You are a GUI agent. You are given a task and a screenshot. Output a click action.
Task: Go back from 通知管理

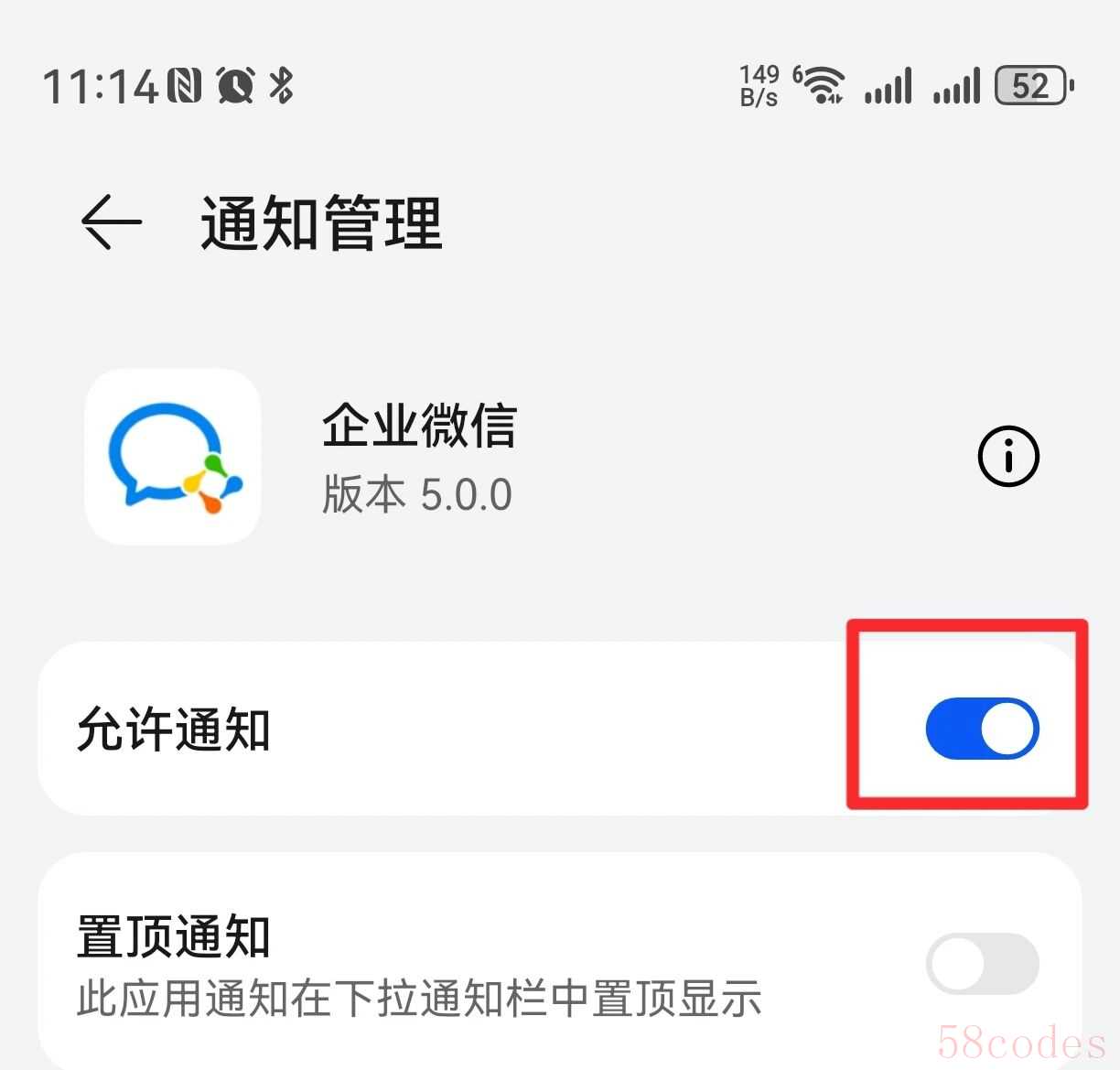click(x=112, y=222)
